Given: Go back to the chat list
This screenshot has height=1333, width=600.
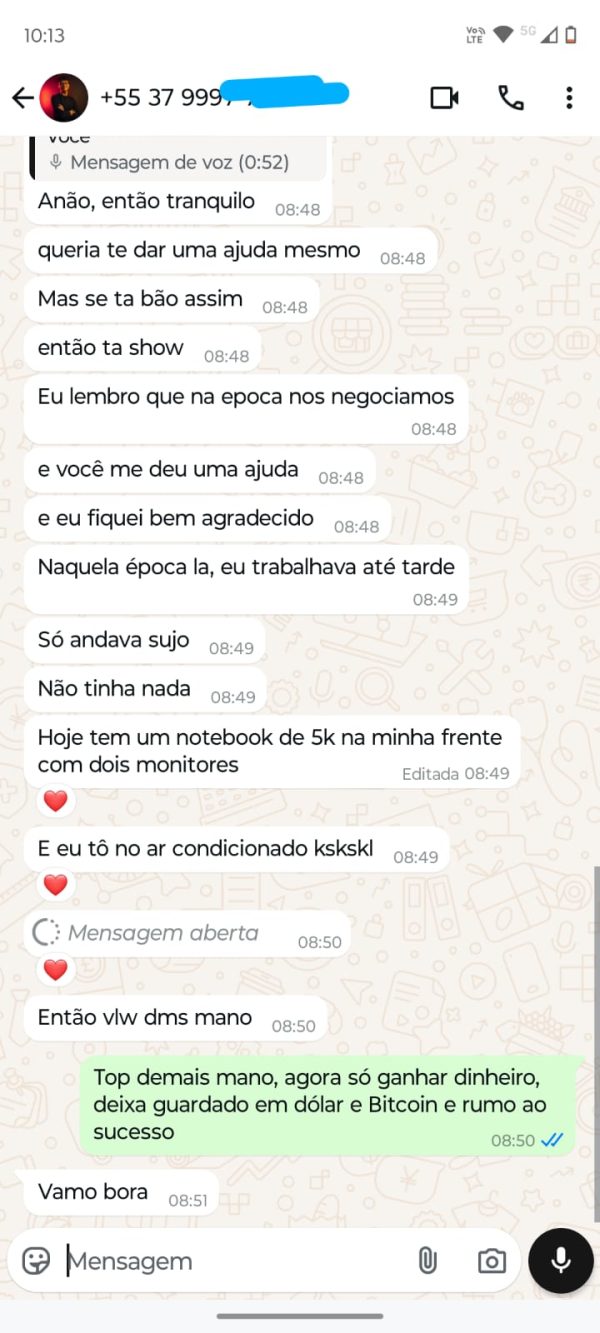Looking at the screenshot, I should pos(22,97).
